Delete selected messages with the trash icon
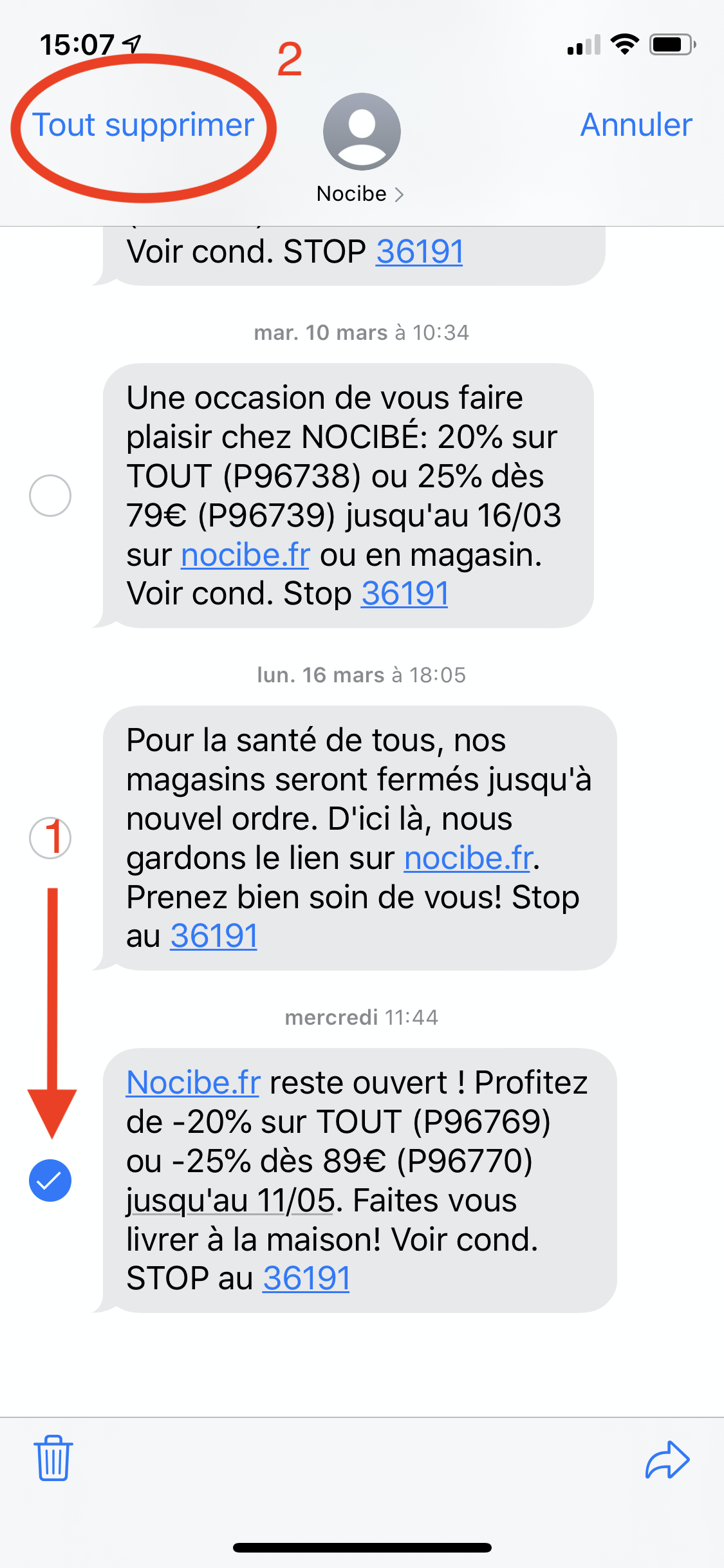The width and height of the screenshot is (724, 1568). [53, 1457]
